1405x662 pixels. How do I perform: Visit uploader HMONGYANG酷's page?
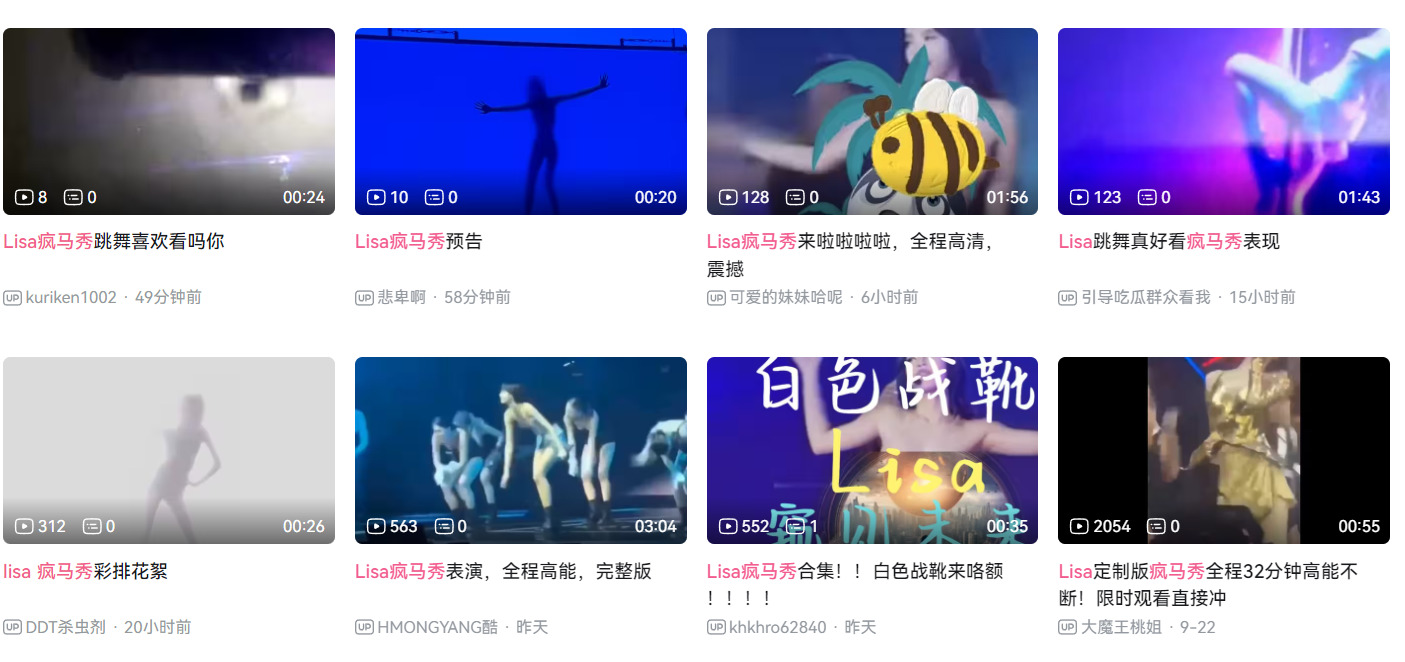437,627
